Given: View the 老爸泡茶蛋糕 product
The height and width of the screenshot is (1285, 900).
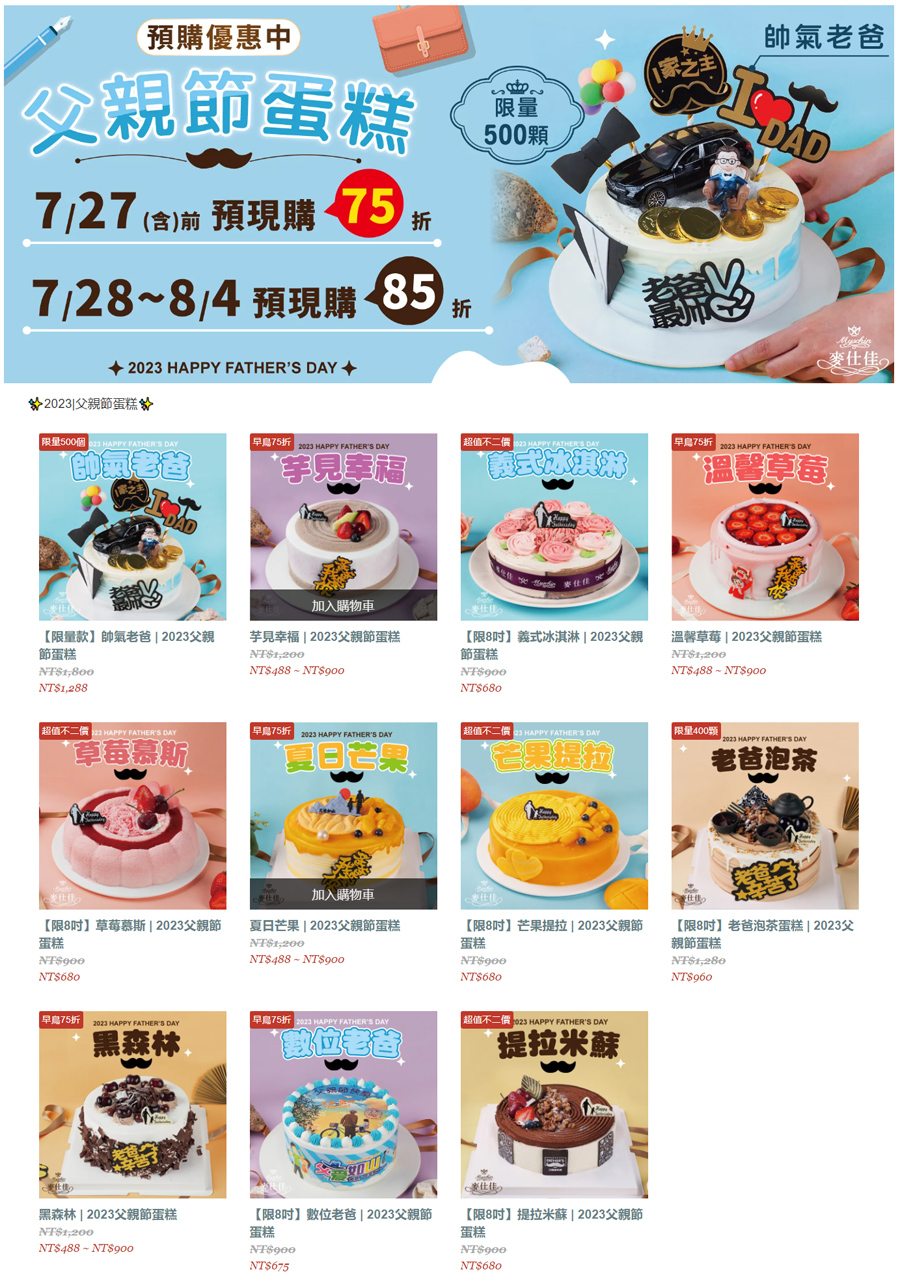Looking at the screenshot, I should coord(765,816).
